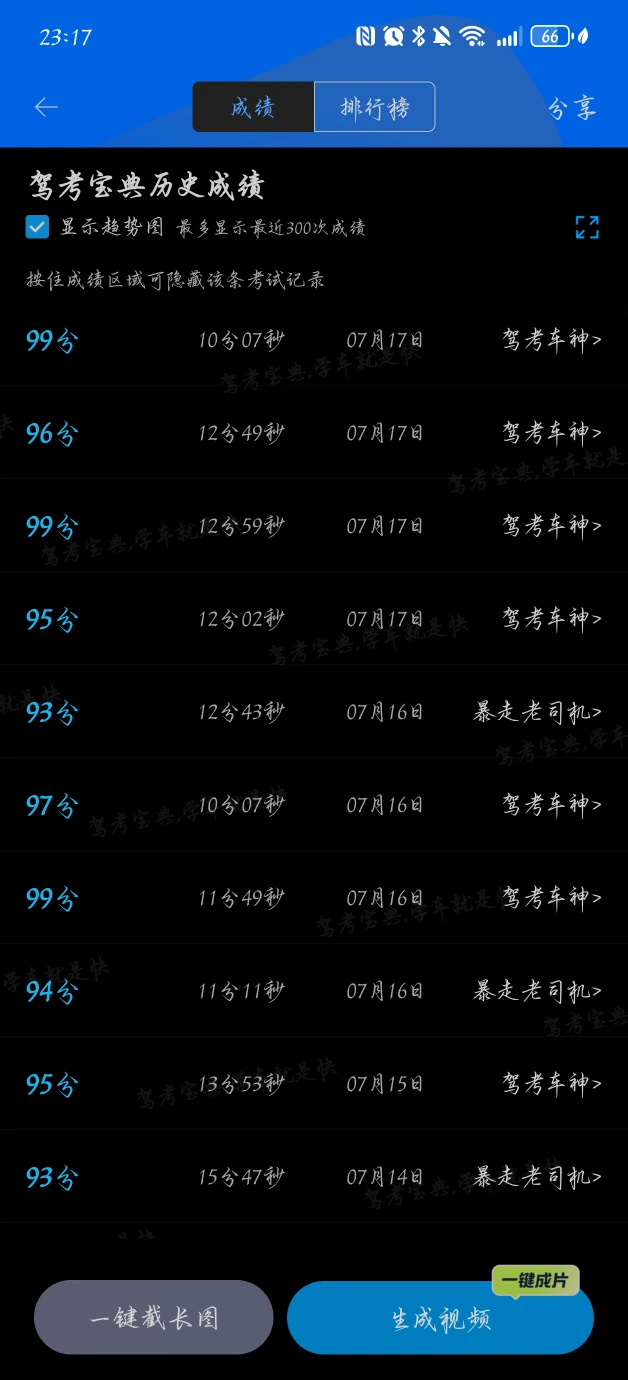Screen dimensions: 628x1380
Task: Open the 99分 record with 10分07秒
Action: point(314,340)
